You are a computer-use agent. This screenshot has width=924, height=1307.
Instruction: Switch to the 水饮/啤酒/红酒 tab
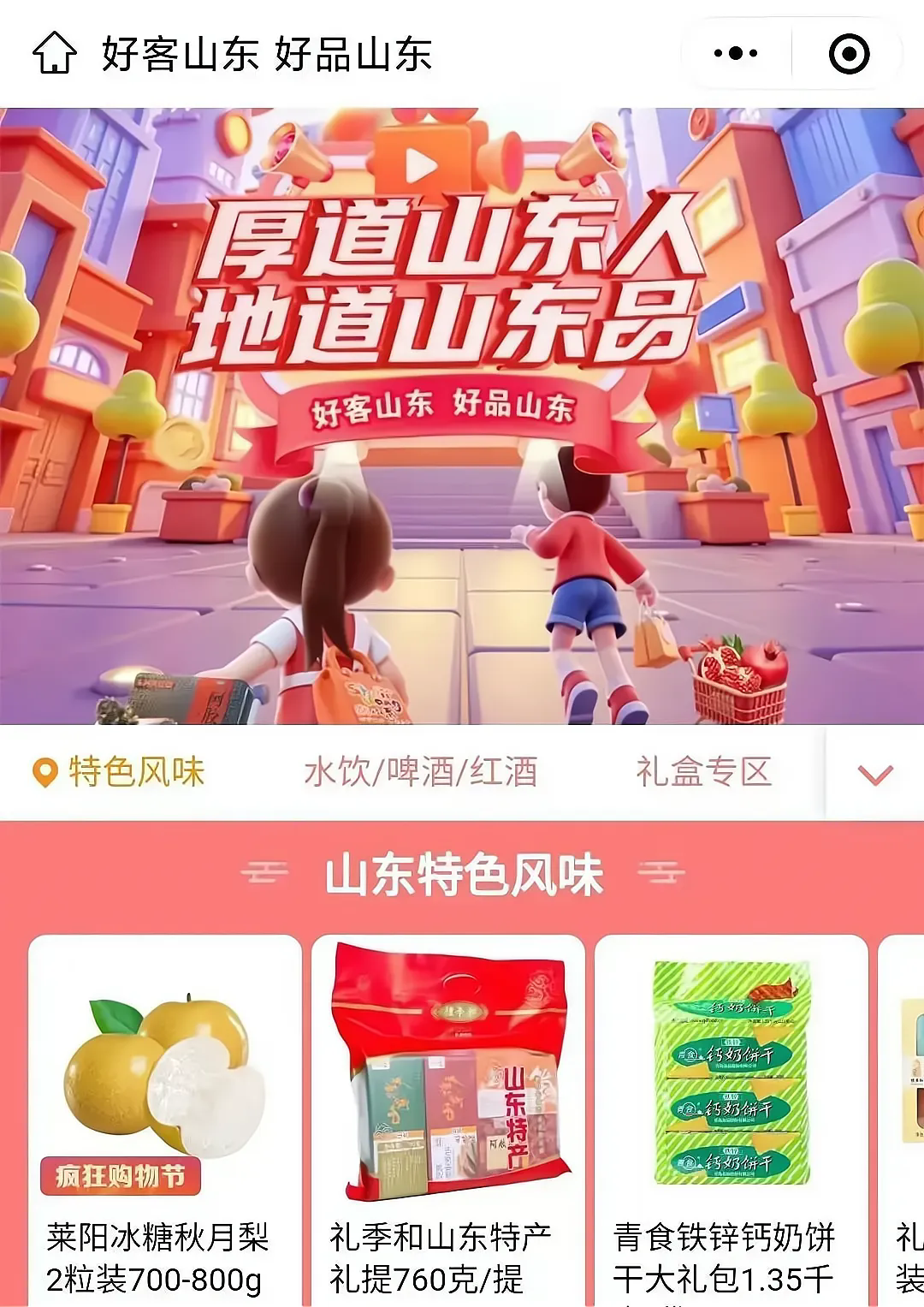pyautogui.click(x=420, y=772)
